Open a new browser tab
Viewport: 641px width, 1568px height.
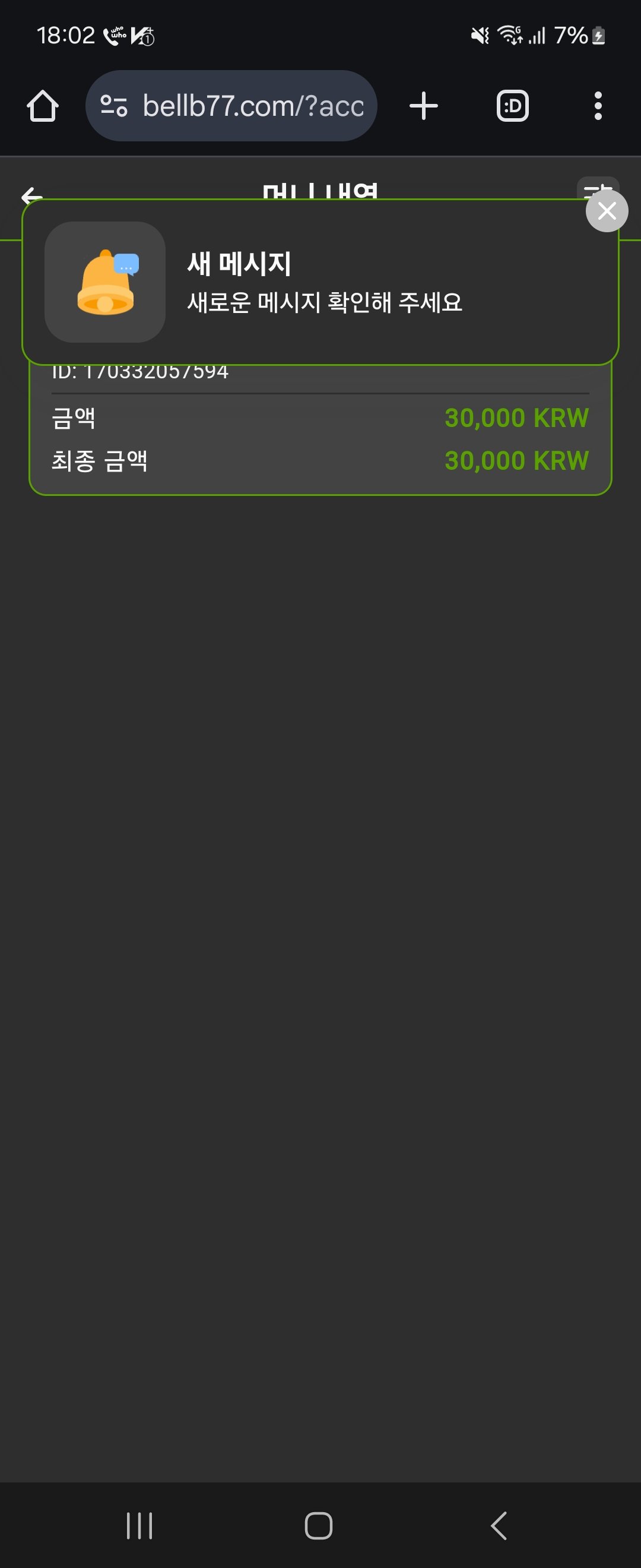pos(423,106)
